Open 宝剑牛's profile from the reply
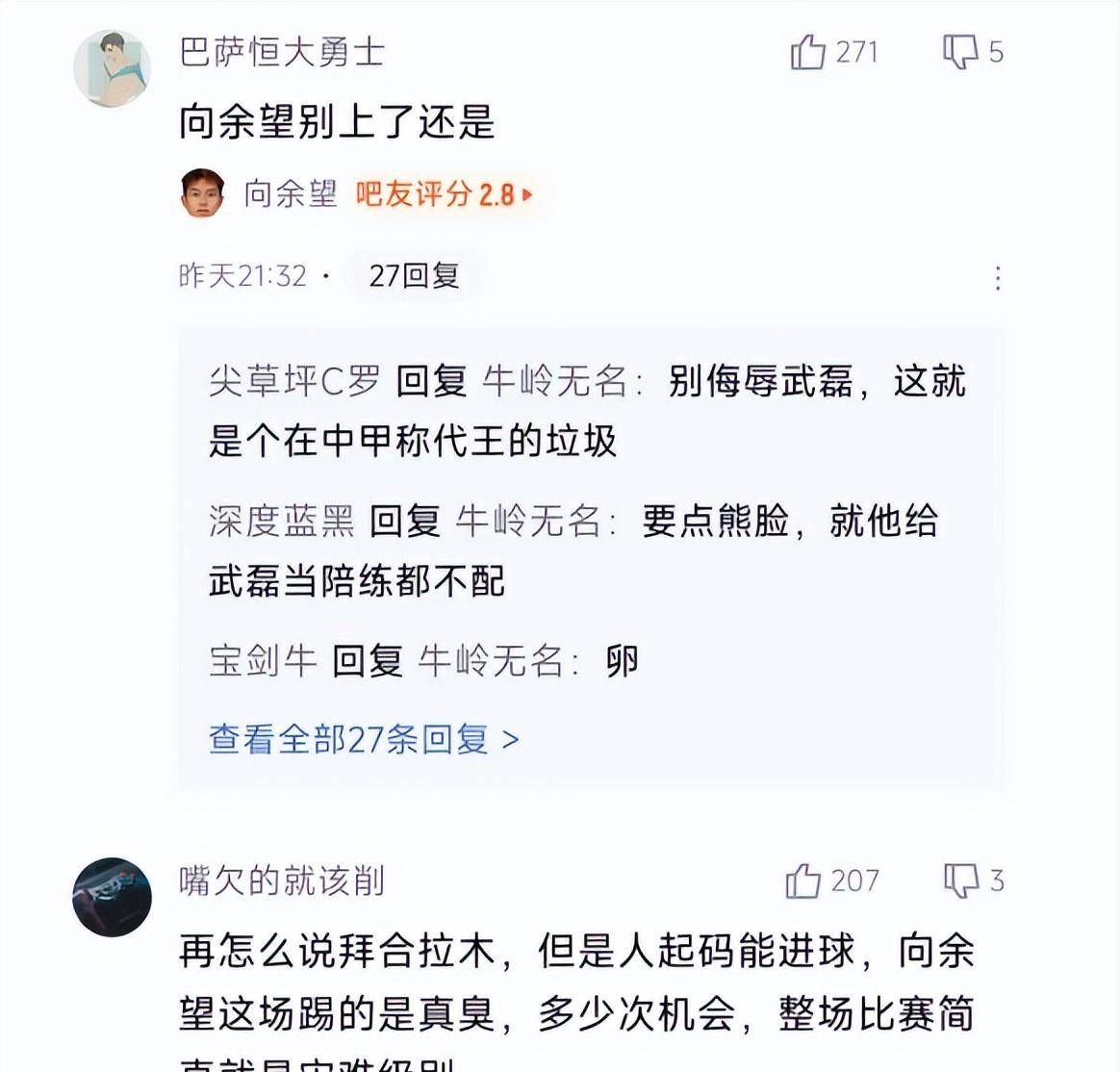 tap(263, 661)
